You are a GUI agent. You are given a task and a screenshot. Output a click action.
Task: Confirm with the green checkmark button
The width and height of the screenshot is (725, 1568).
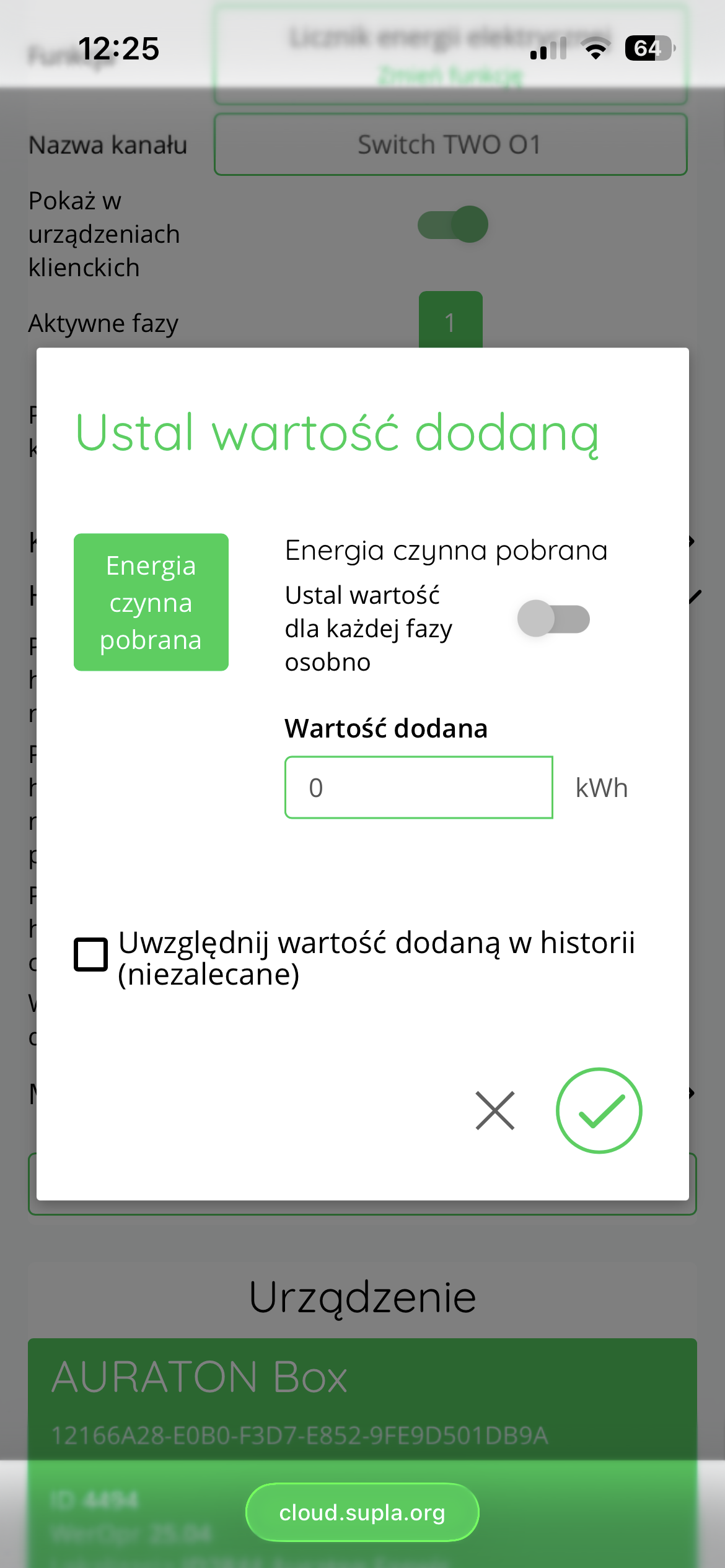tap(599, 1110)
